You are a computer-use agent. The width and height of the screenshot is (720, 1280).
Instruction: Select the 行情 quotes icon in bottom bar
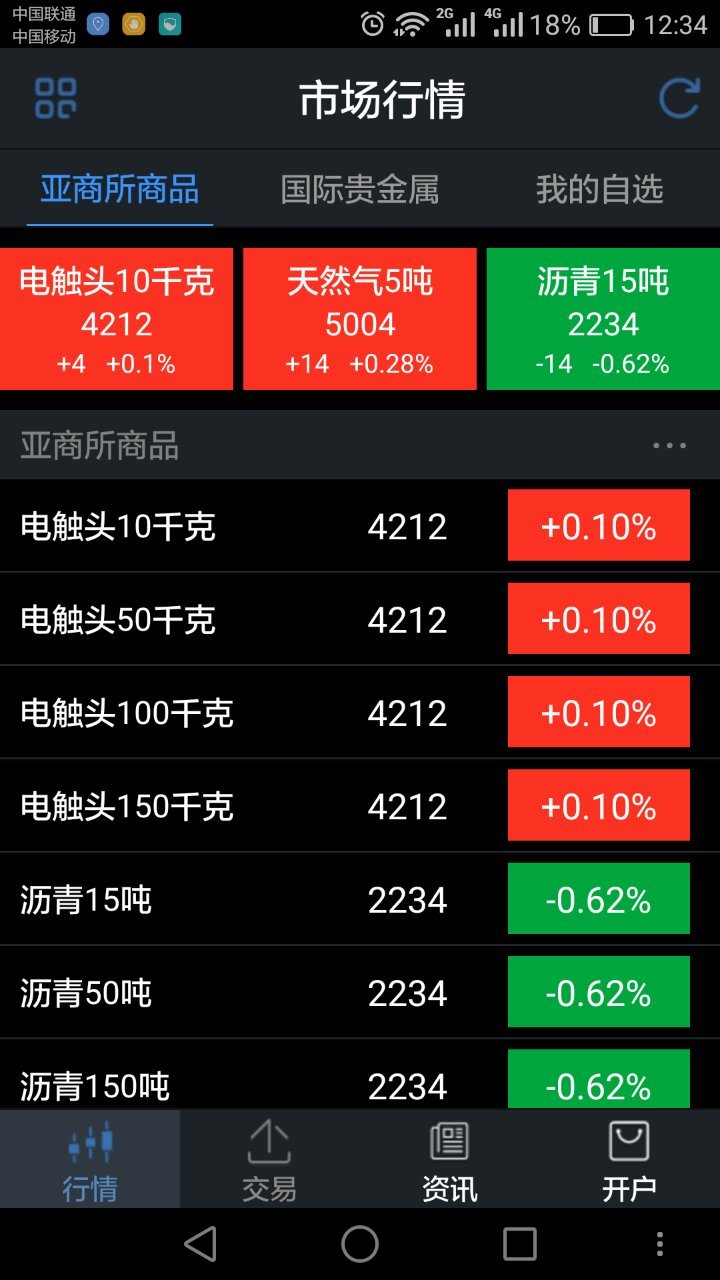tap(90, 1158)
